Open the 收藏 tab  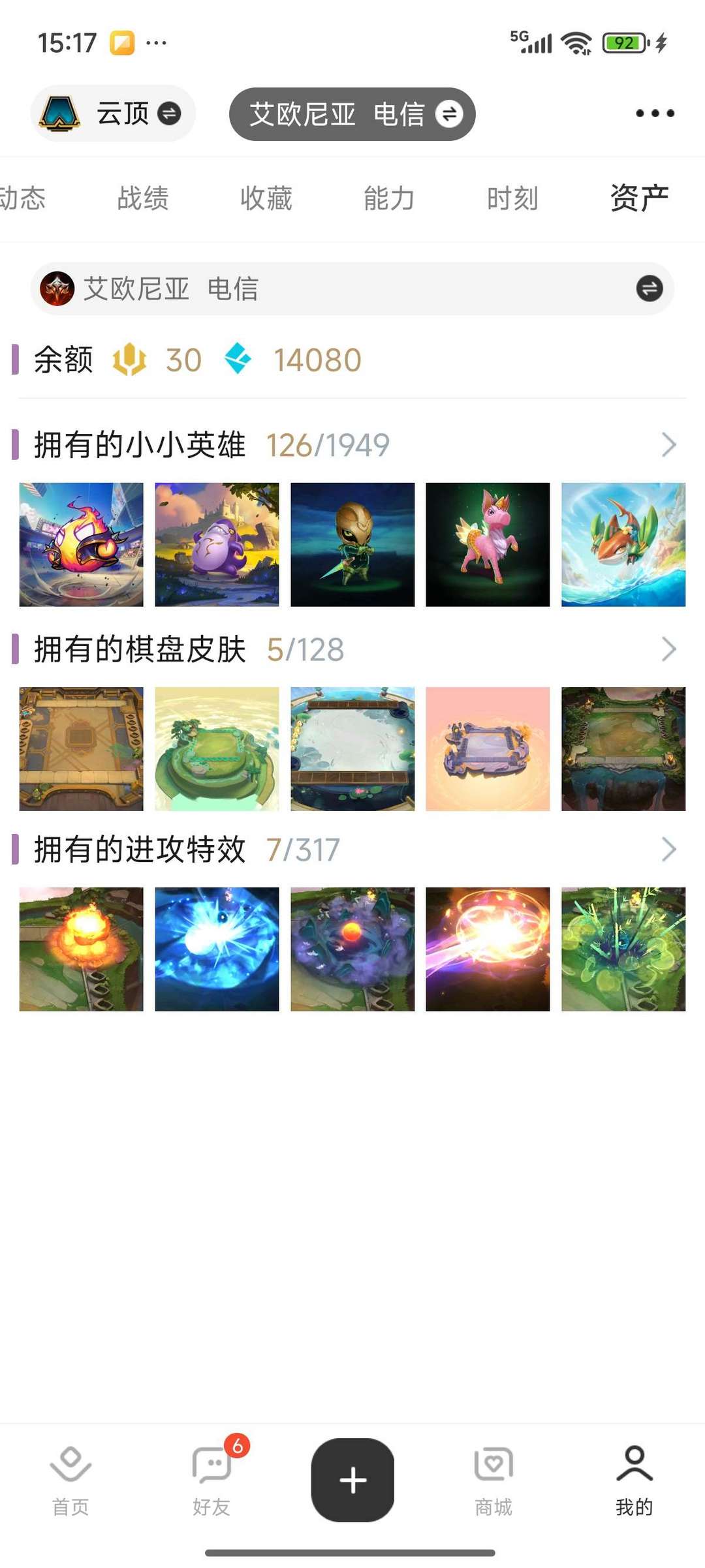click(265, 198)
